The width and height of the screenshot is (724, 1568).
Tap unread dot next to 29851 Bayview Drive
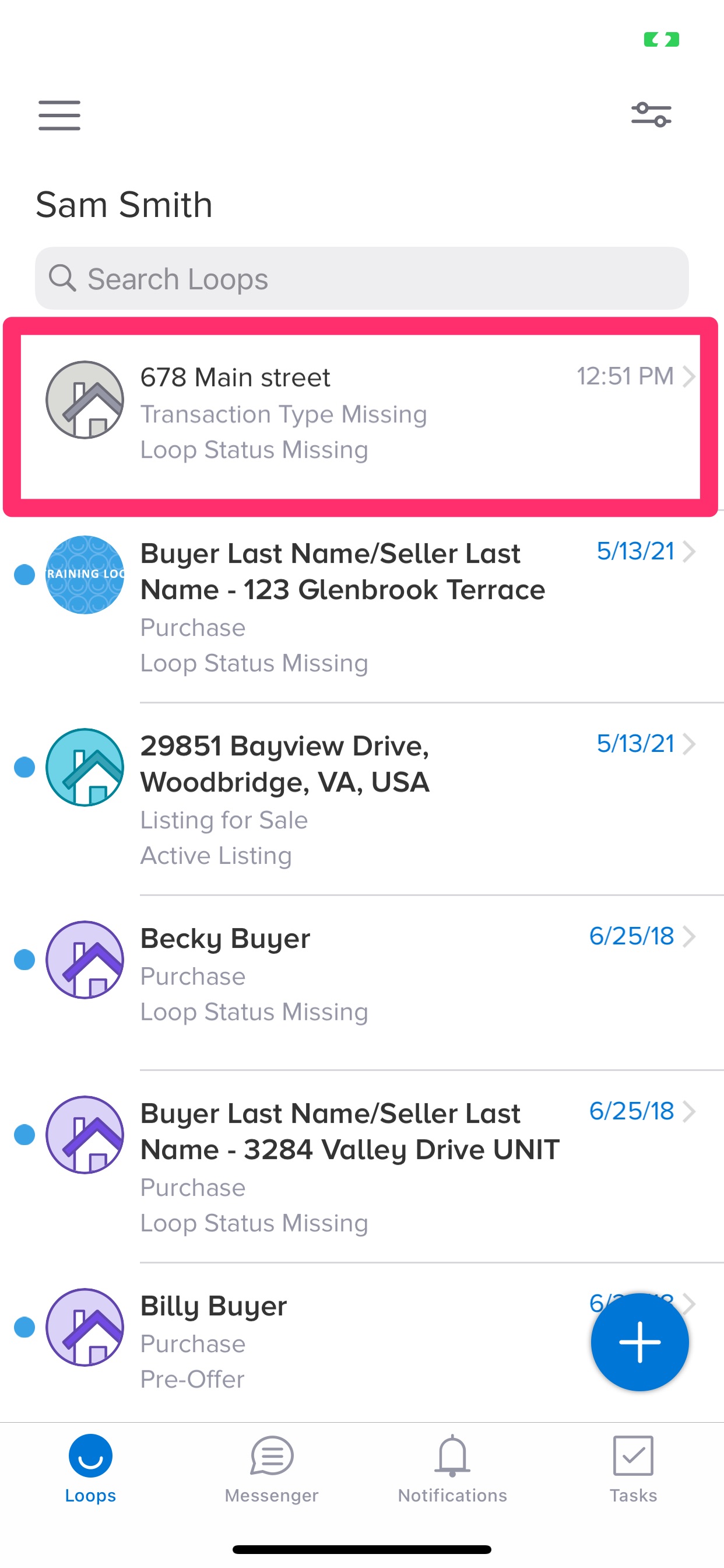[x=25, y=768]
